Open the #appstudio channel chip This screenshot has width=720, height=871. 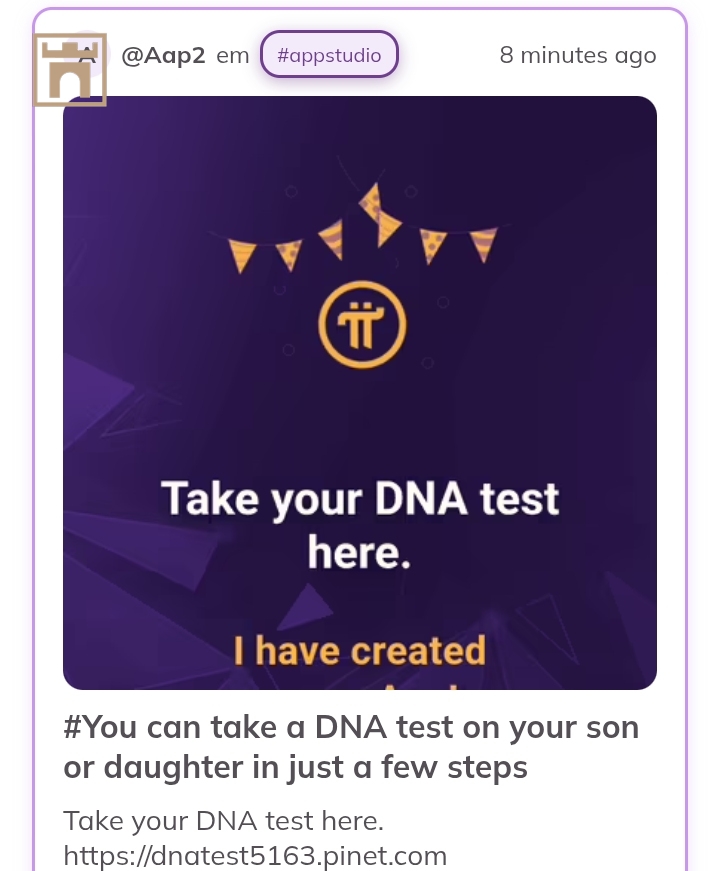pyautogui.click(x=329, y=55)
